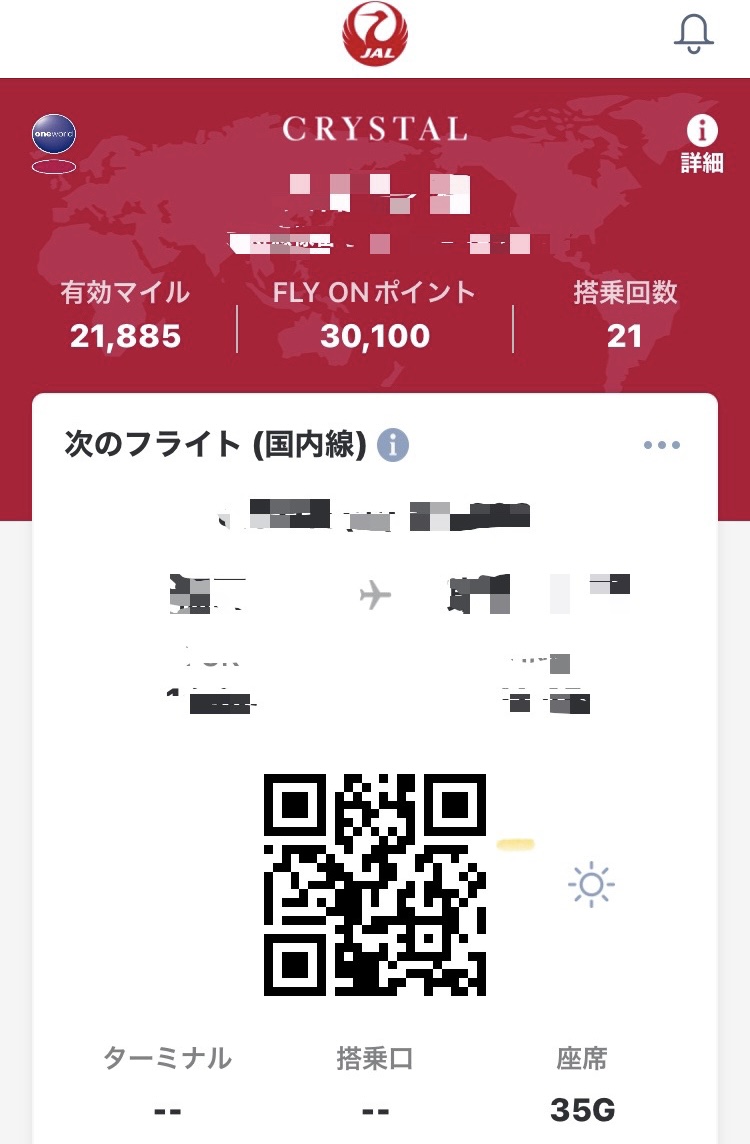Open the three-dot menu on flight card
Screen dimensions: 750x1144
662,445
